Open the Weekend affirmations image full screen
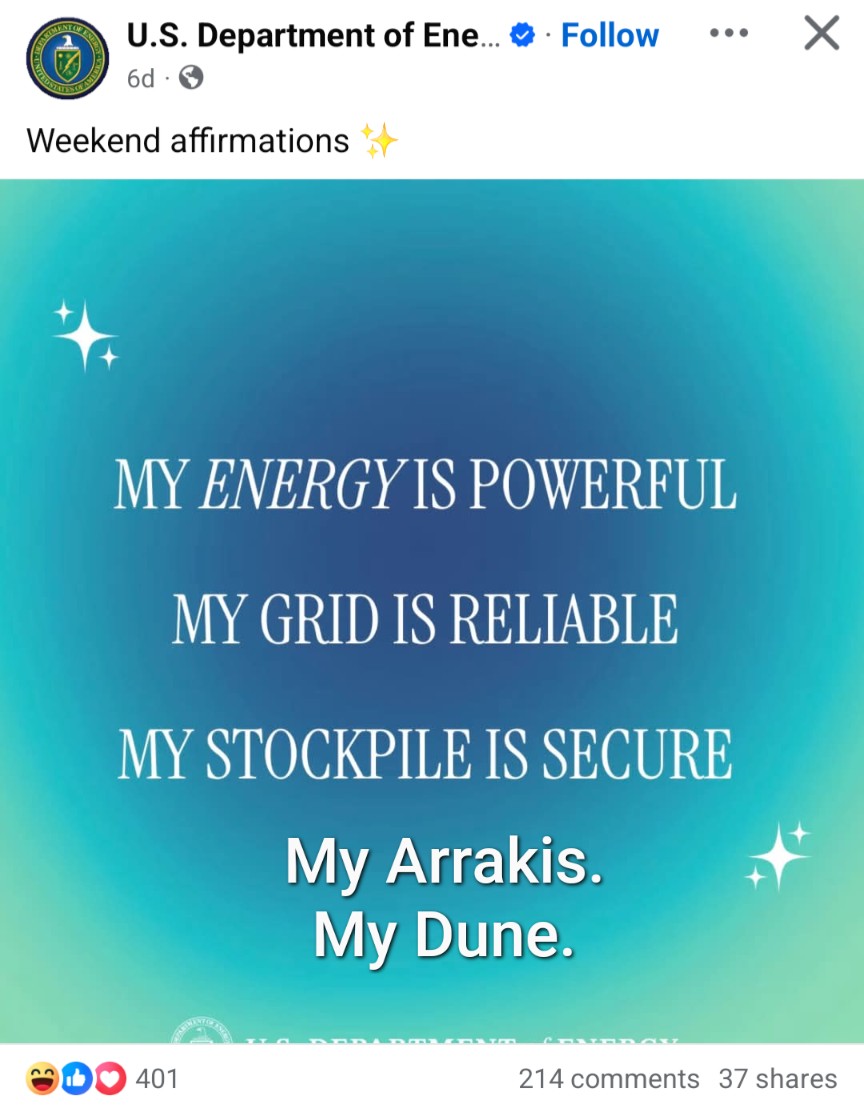Viewport: 864px width, 1112px height. pos(432,610)
